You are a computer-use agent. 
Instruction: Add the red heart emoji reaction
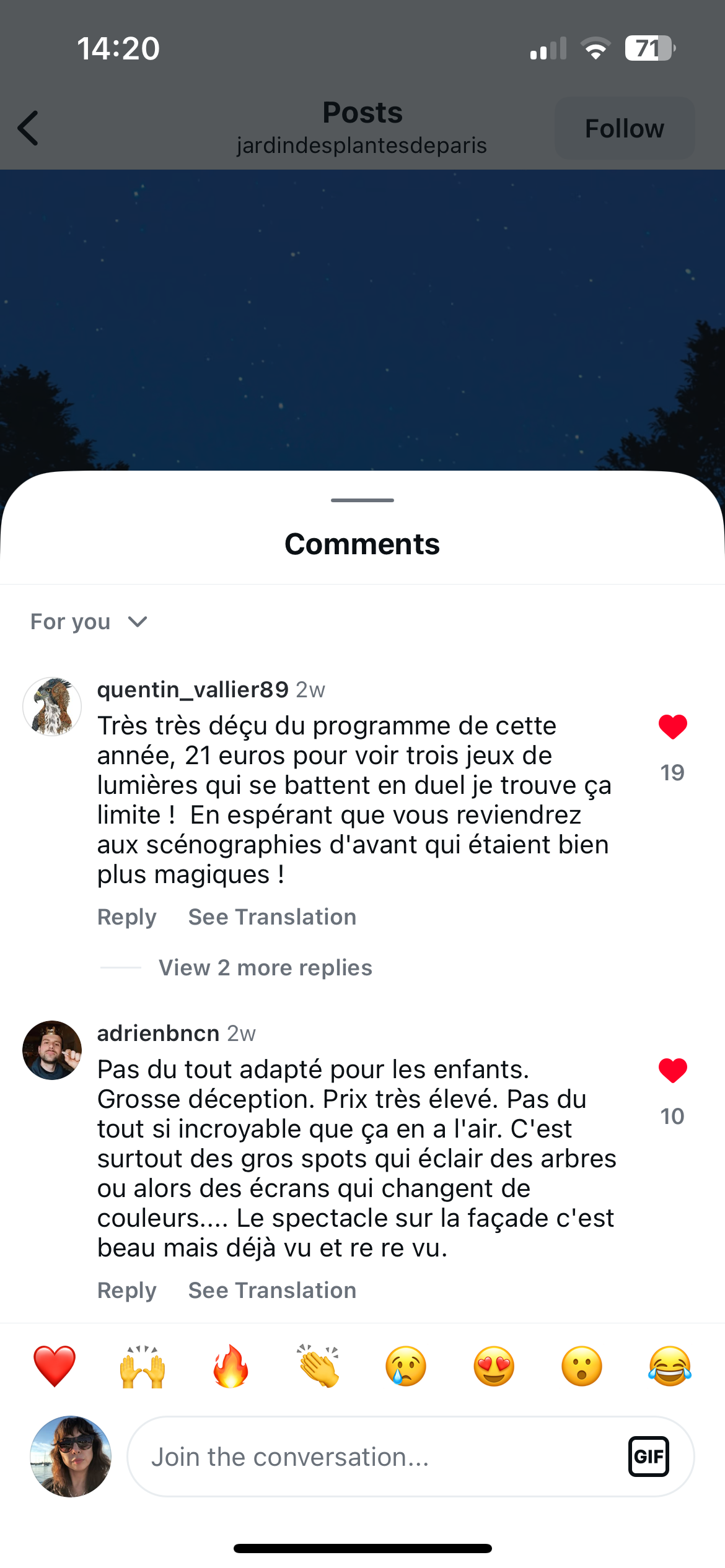click(55, 1366)
